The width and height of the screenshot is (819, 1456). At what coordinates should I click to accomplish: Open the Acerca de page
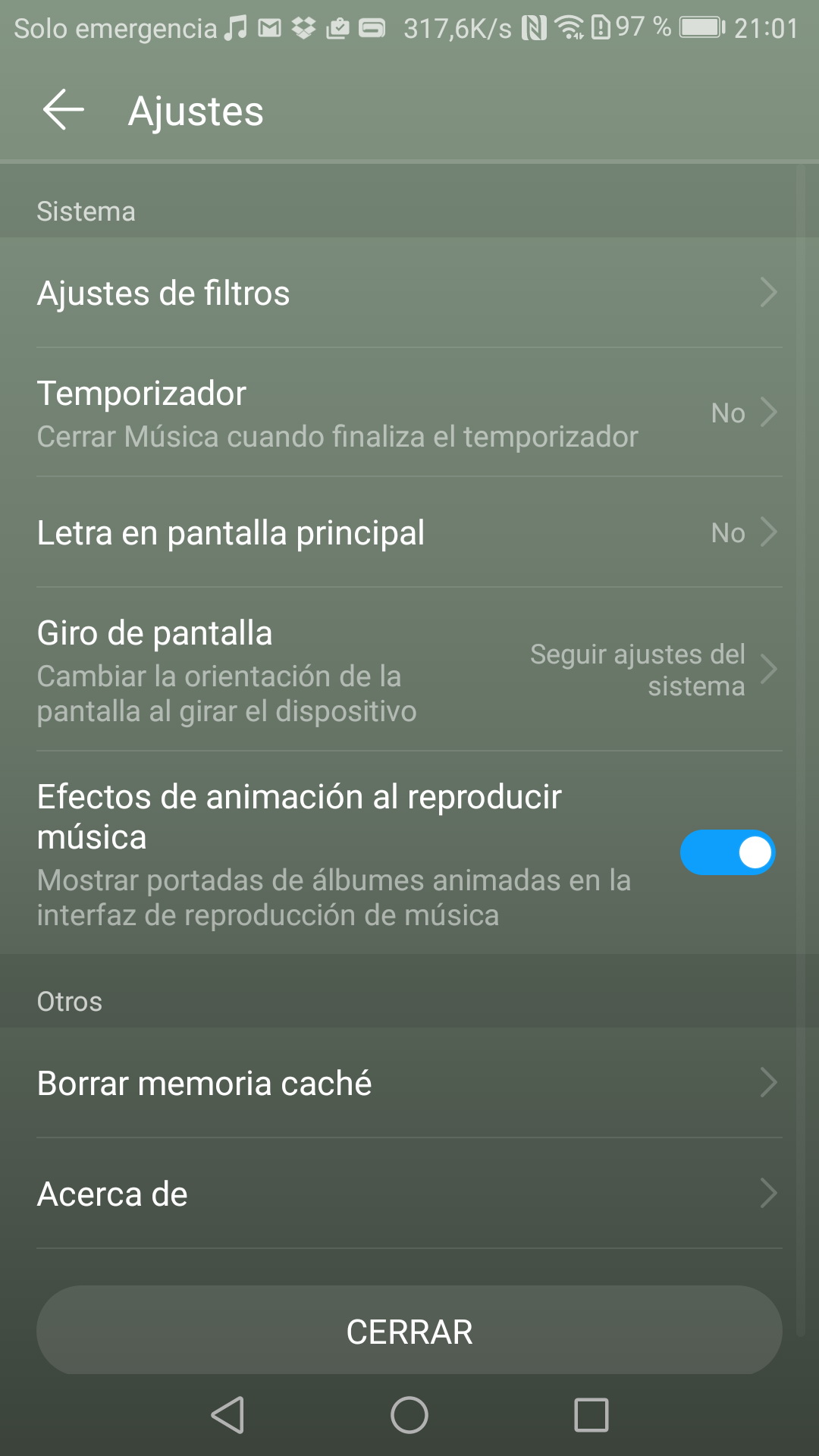pyautogui.click(x=409, y=1194)
